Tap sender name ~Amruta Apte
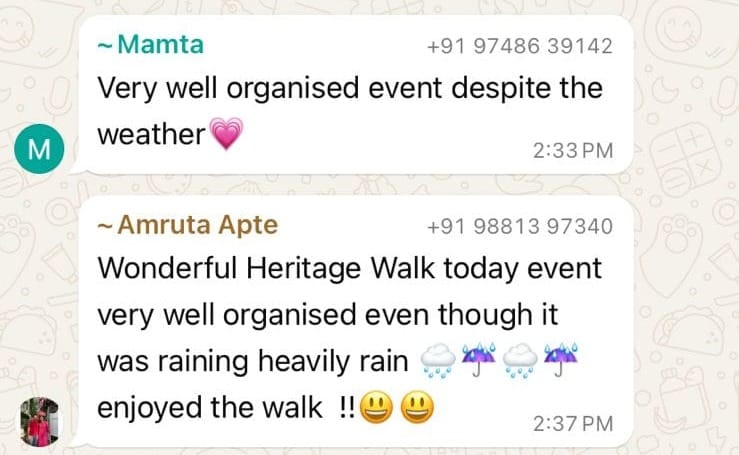The height and width of the screenshot is (455, 739). tap(188, 226)
